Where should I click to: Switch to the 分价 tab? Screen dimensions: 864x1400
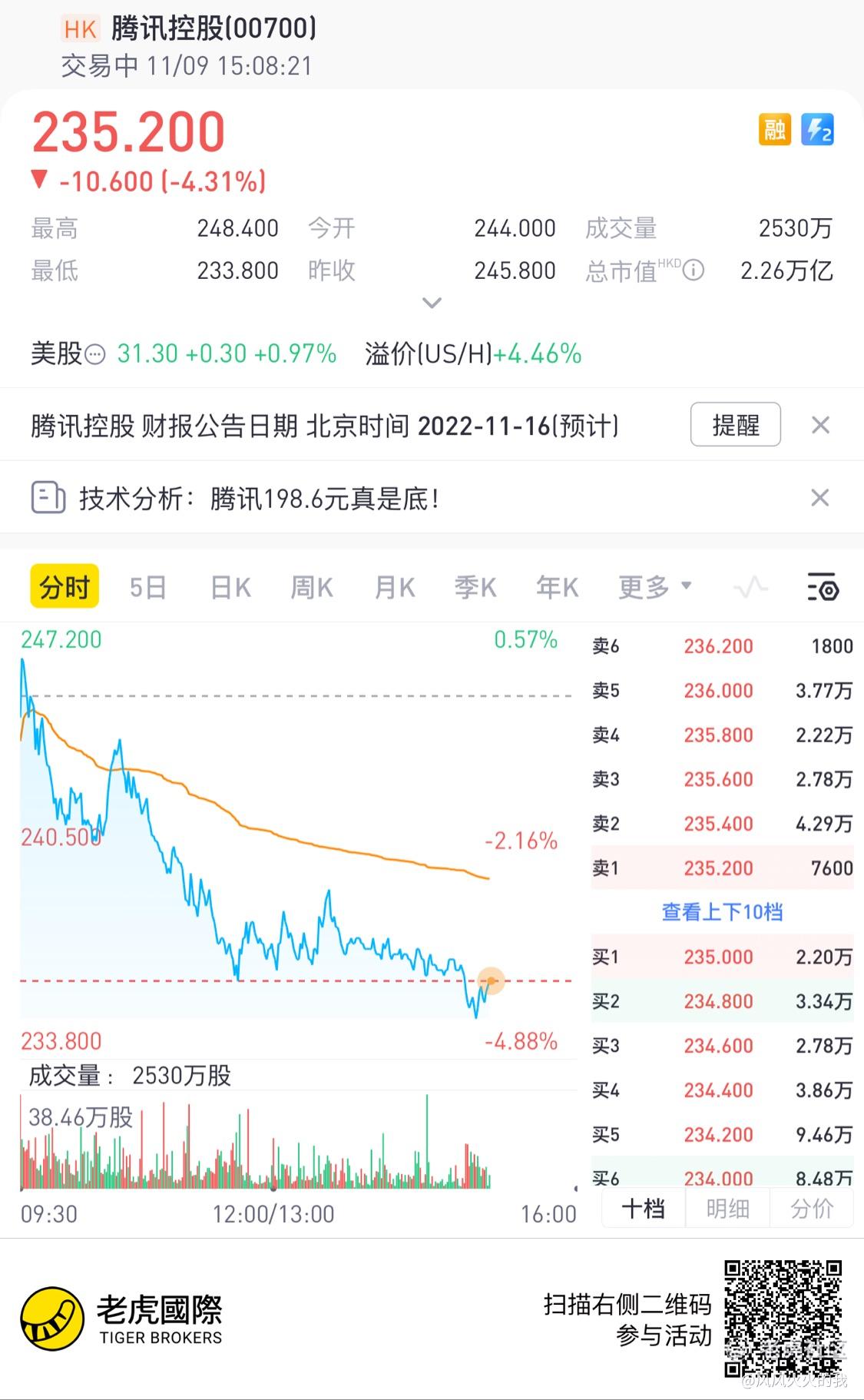pyautogui.click(x=812, y=1209)
